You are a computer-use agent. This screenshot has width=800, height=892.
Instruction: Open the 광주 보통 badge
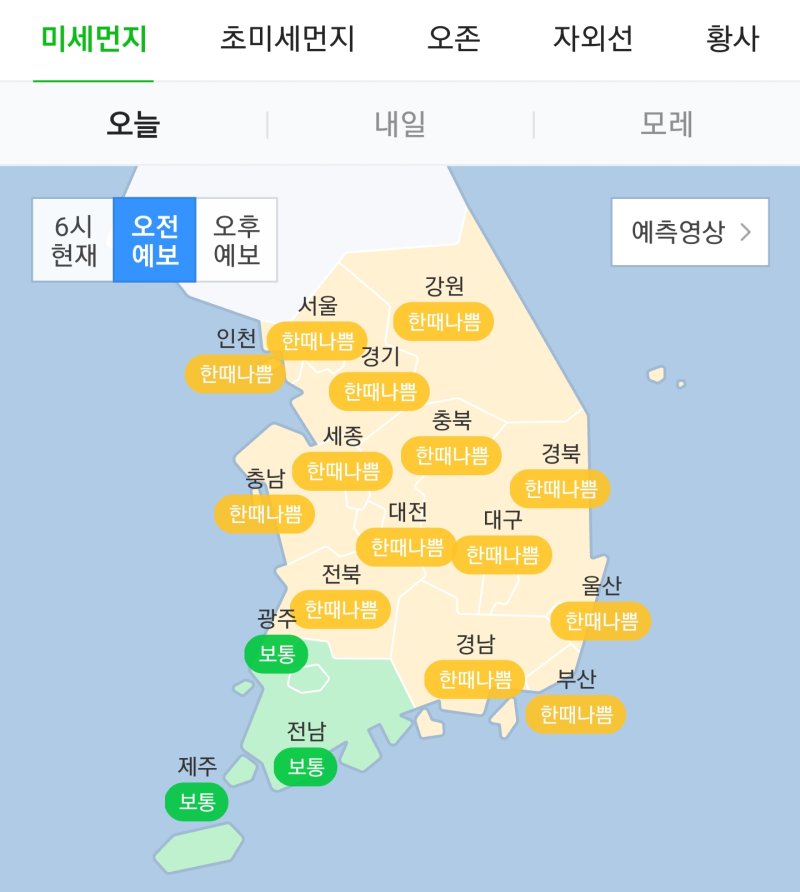276,654
